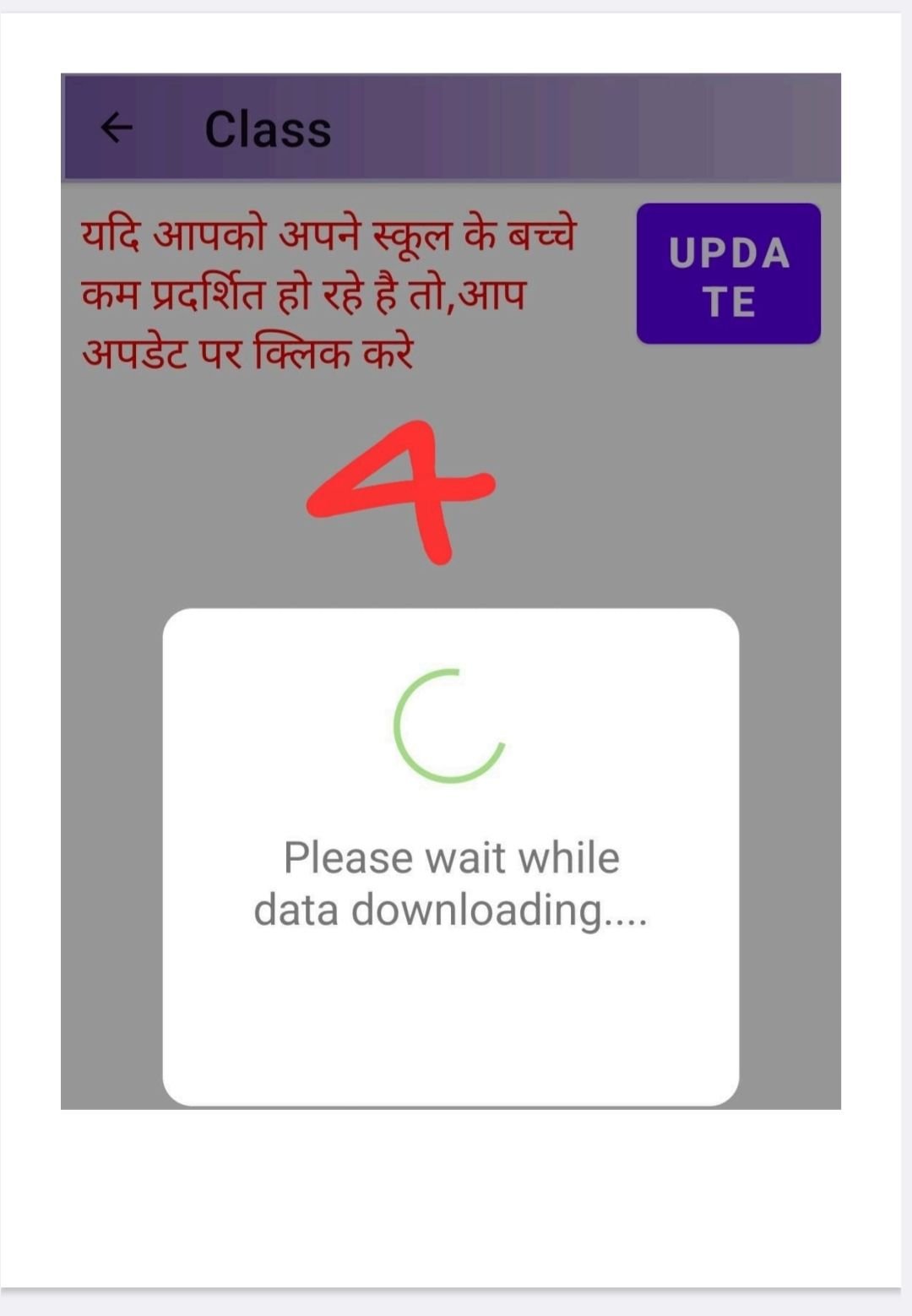Go back using the arrow in the Class bar
This screenshot has width=912, height=1316.
pos(117,128)
